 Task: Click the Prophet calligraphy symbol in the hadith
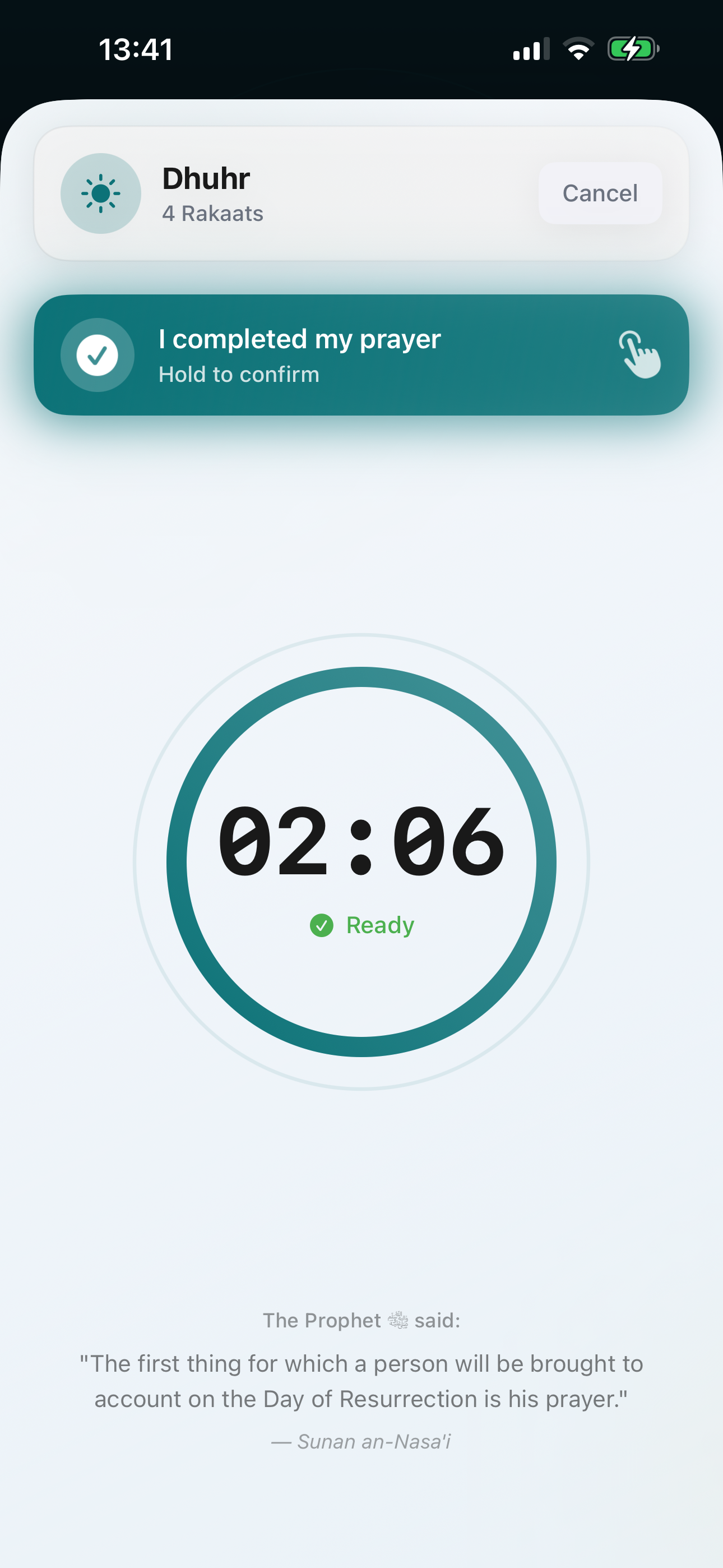coord(395,1319)
